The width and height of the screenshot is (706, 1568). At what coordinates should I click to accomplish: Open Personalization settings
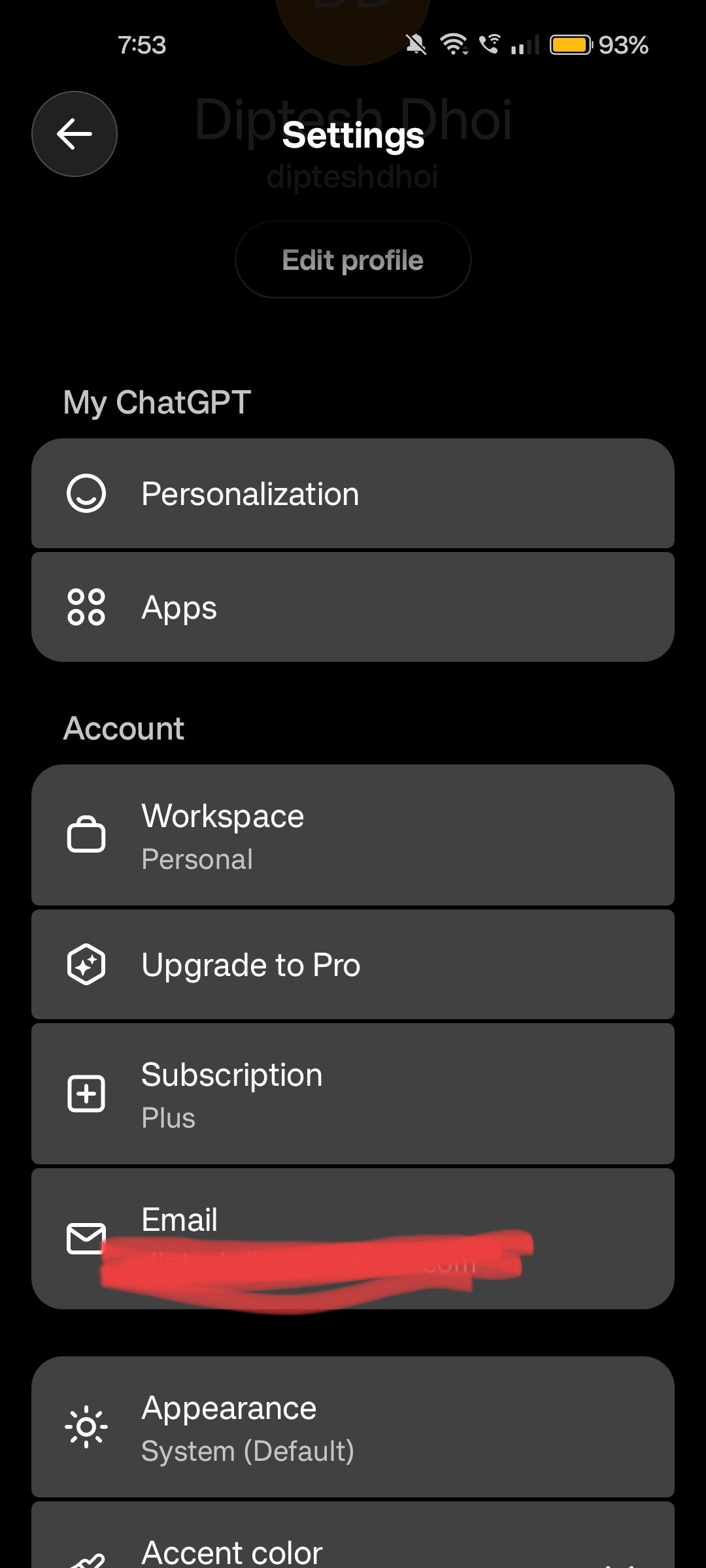pos(353,494)
